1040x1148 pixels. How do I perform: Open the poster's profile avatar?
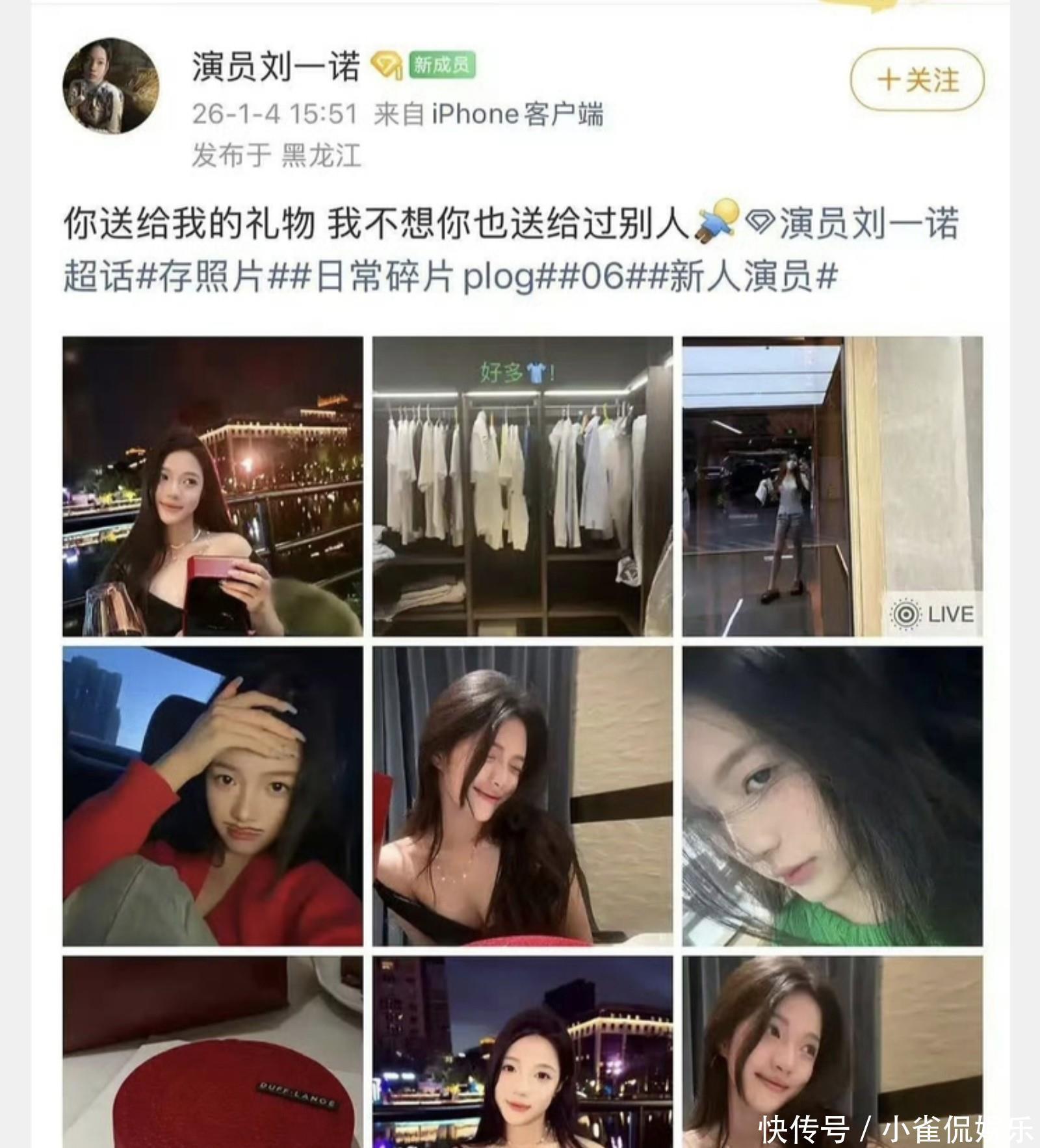pos(110,85)
